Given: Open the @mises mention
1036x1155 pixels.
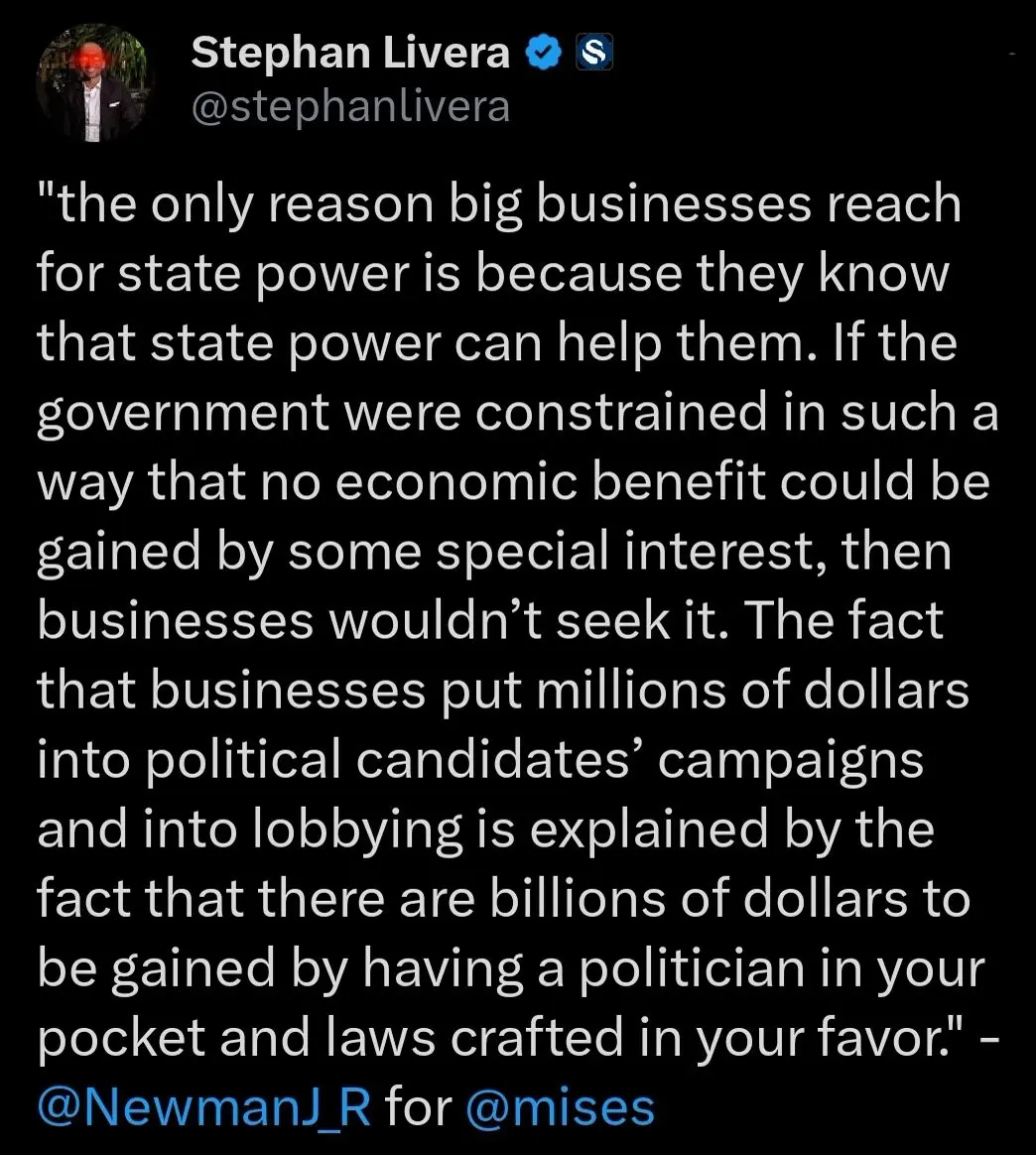Looking at the screenshot, I should click(x=560, y=1105).
